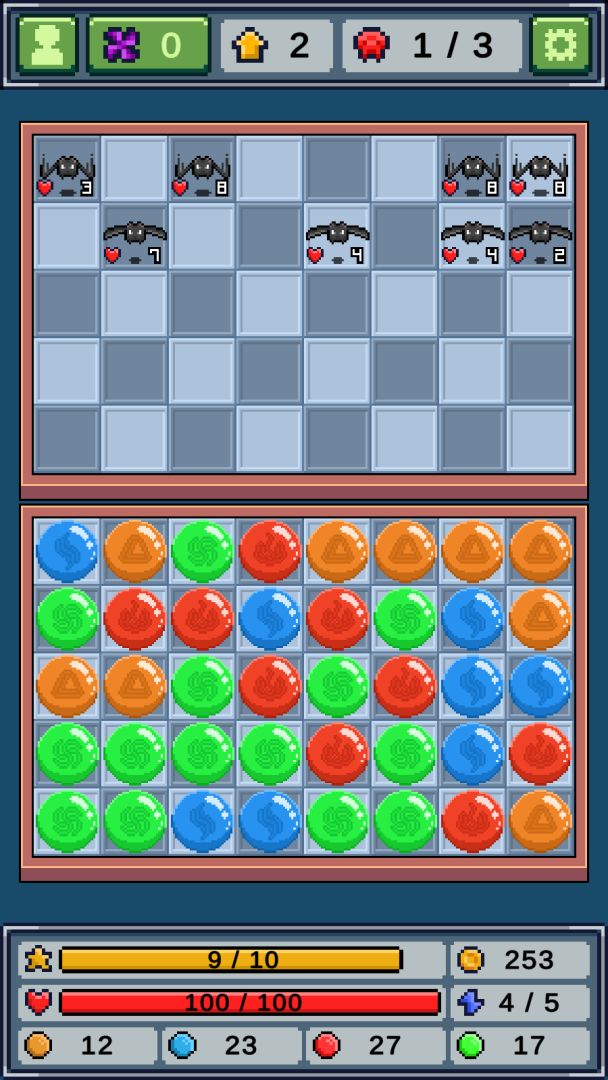Open the player profile button
The image size is (608, 1080).
pos(47,45)
